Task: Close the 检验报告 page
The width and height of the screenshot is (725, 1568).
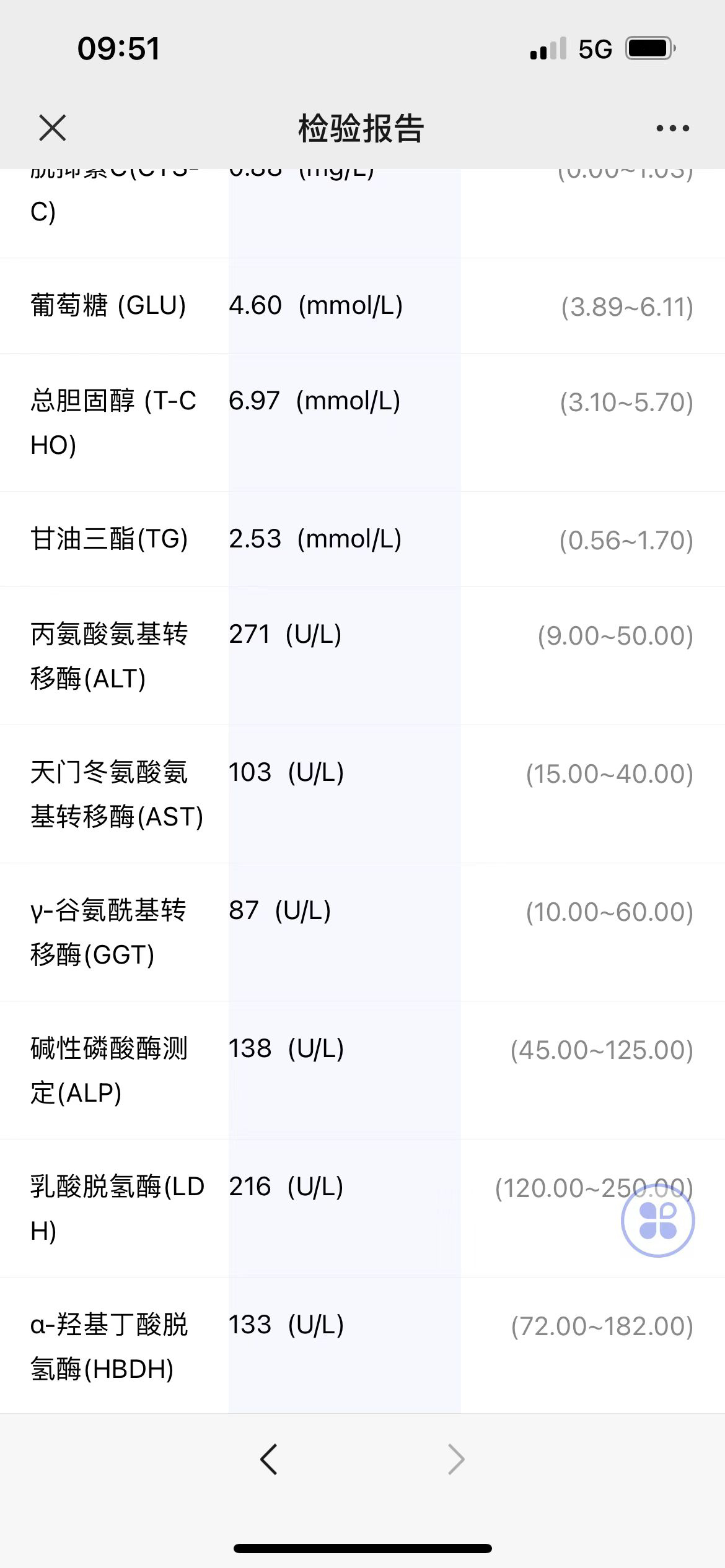Action: click(52, 128)
